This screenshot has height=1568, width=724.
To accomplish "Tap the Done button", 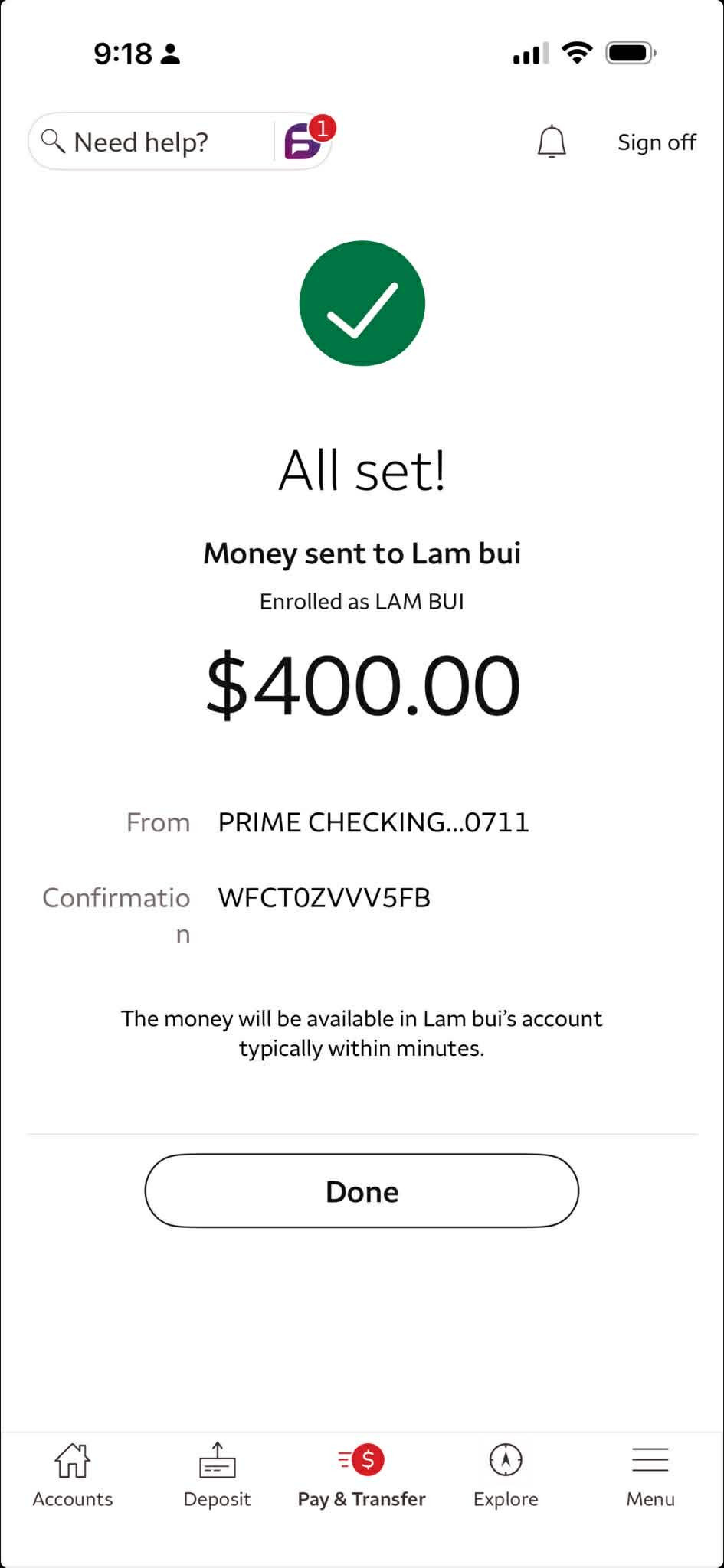I will (x=362, y=1191).
